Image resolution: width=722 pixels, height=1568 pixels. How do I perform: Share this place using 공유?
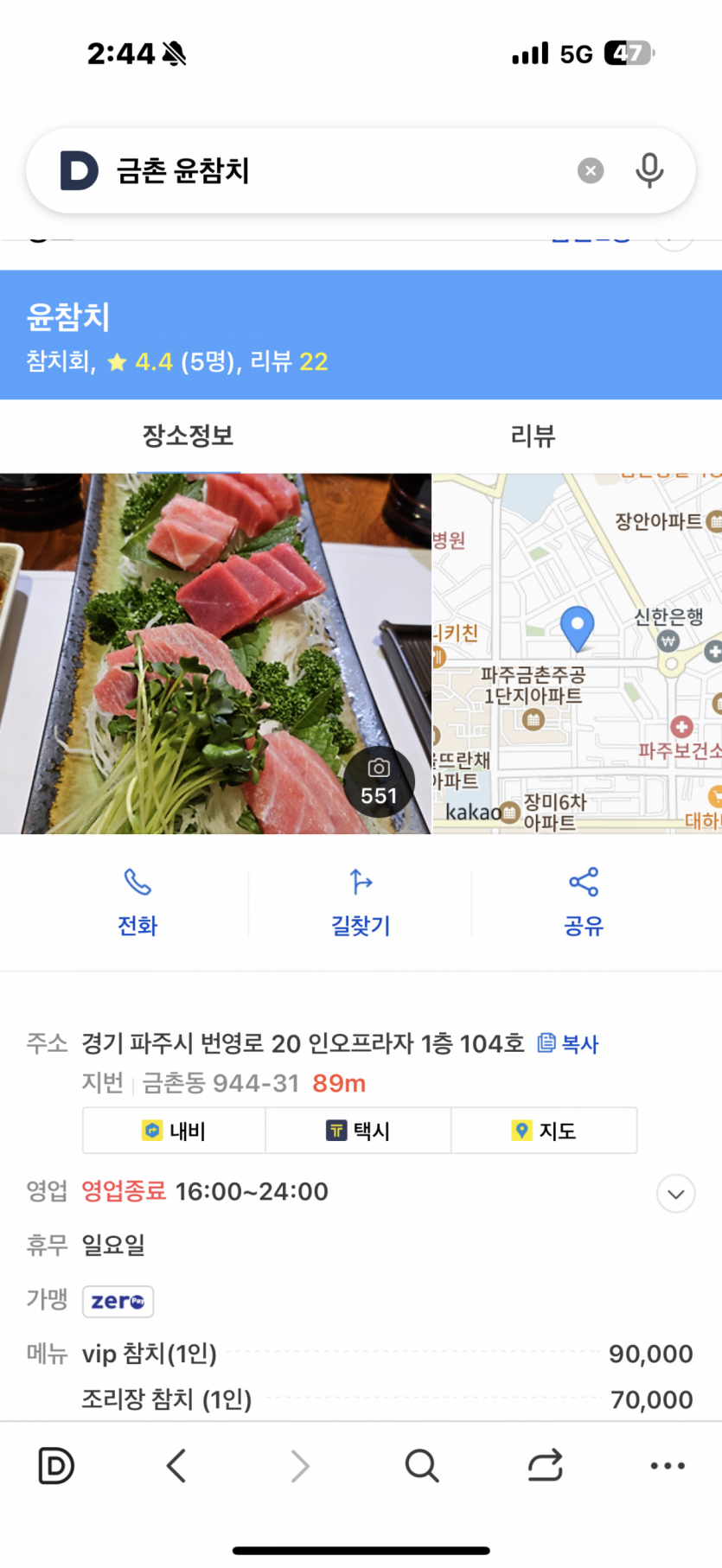point(584,902)
